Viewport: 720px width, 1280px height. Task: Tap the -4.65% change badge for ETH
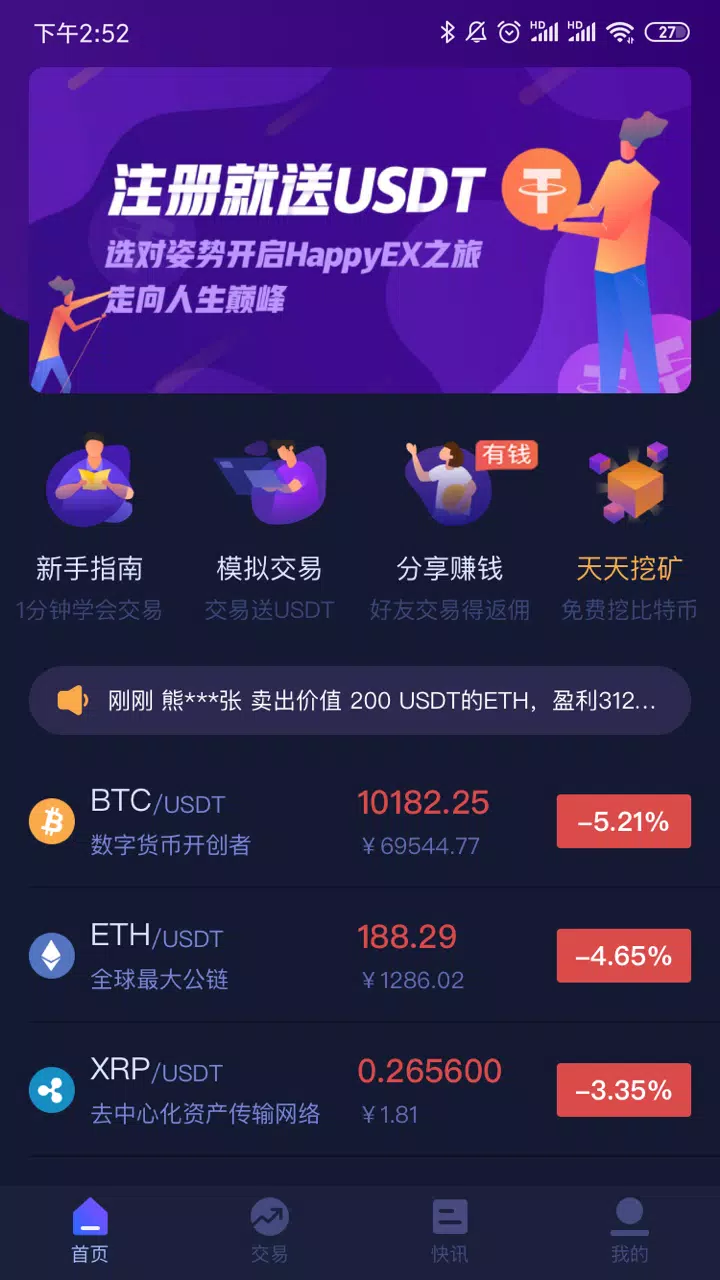pyautogui.click(x=624, y=956)
